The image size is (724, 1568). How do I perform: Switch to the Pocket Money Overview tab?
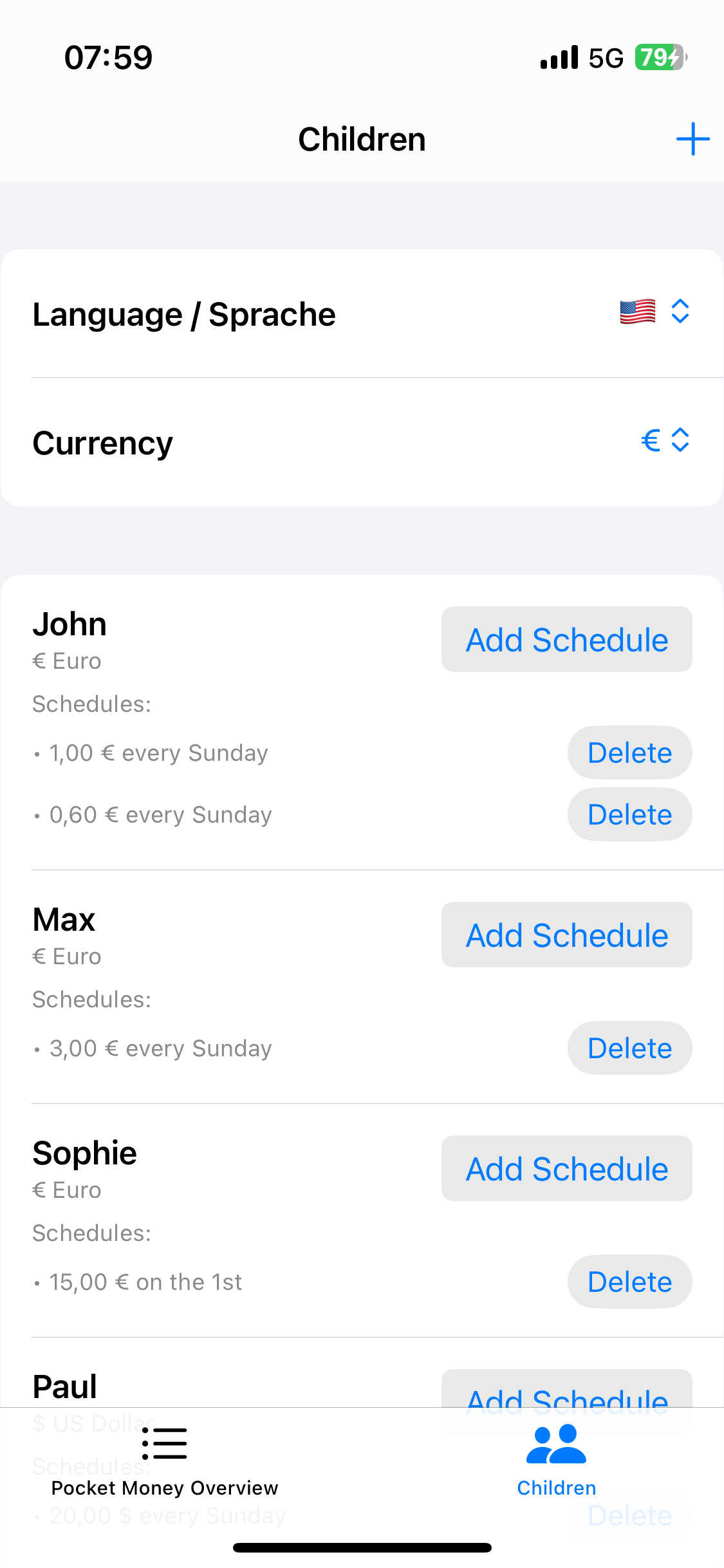tap(165, 1468)
